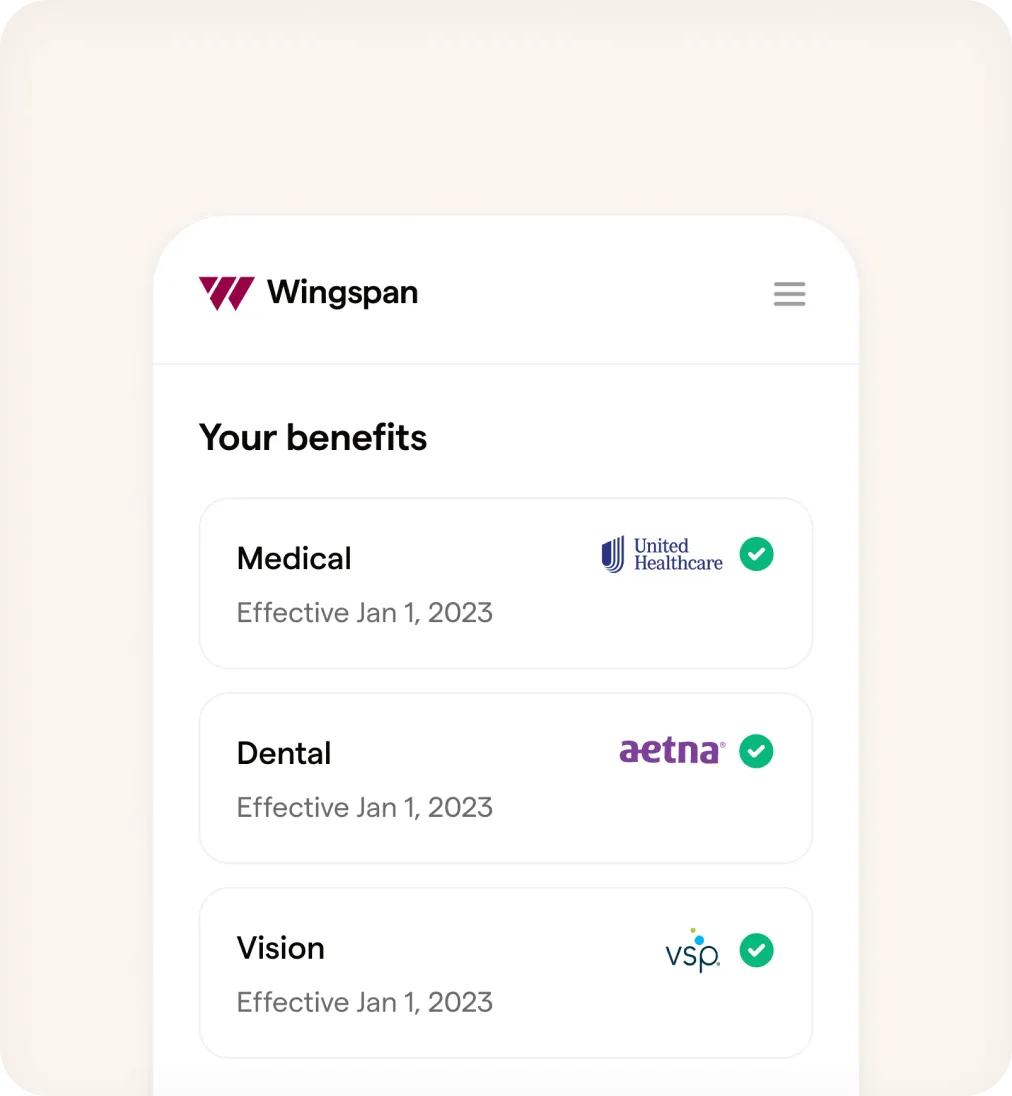Click the United Healthcare insurer logo
Image resolution: width=1012 pixels, height=1096 pixels.
coord(661,554)
